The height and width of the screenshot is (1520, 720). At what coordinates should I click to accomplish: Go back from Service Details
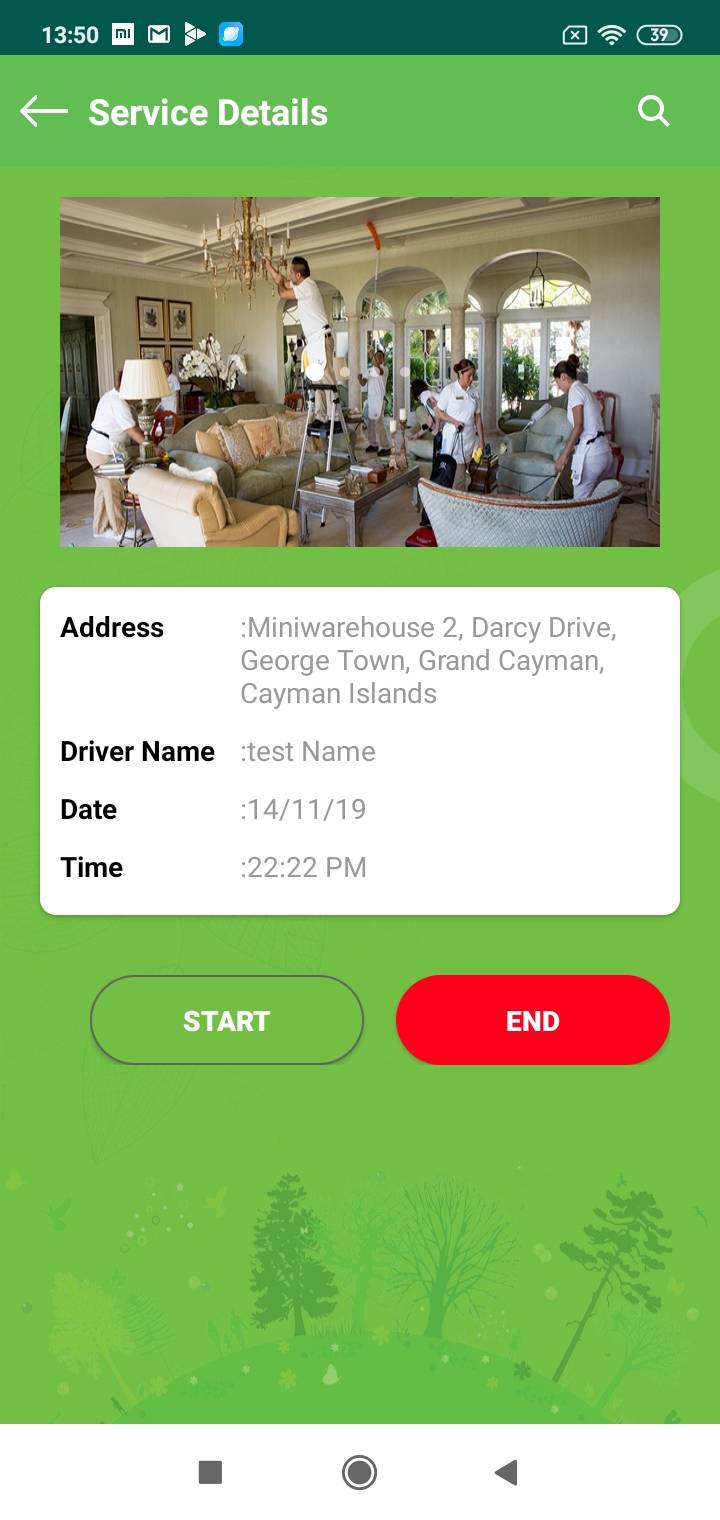tap(44, 112)
